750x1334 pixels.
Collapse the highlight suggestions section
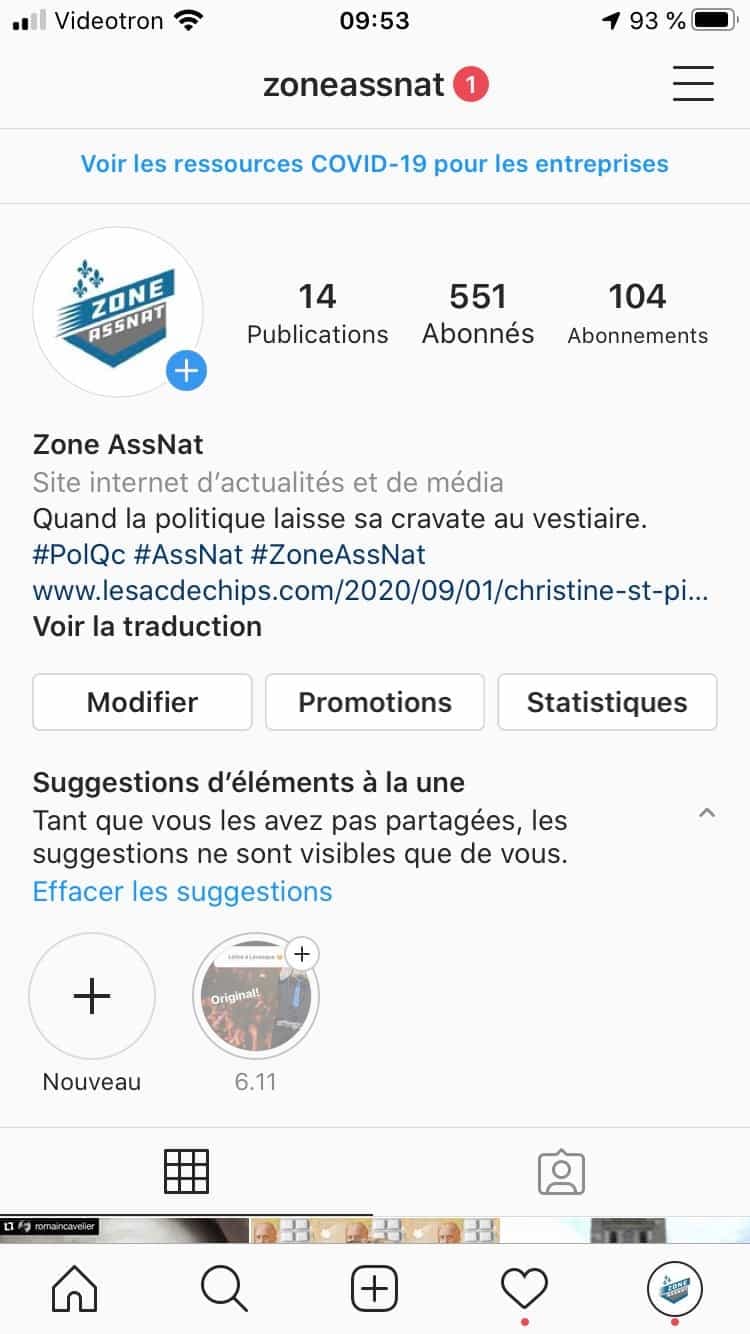point(706,813)
